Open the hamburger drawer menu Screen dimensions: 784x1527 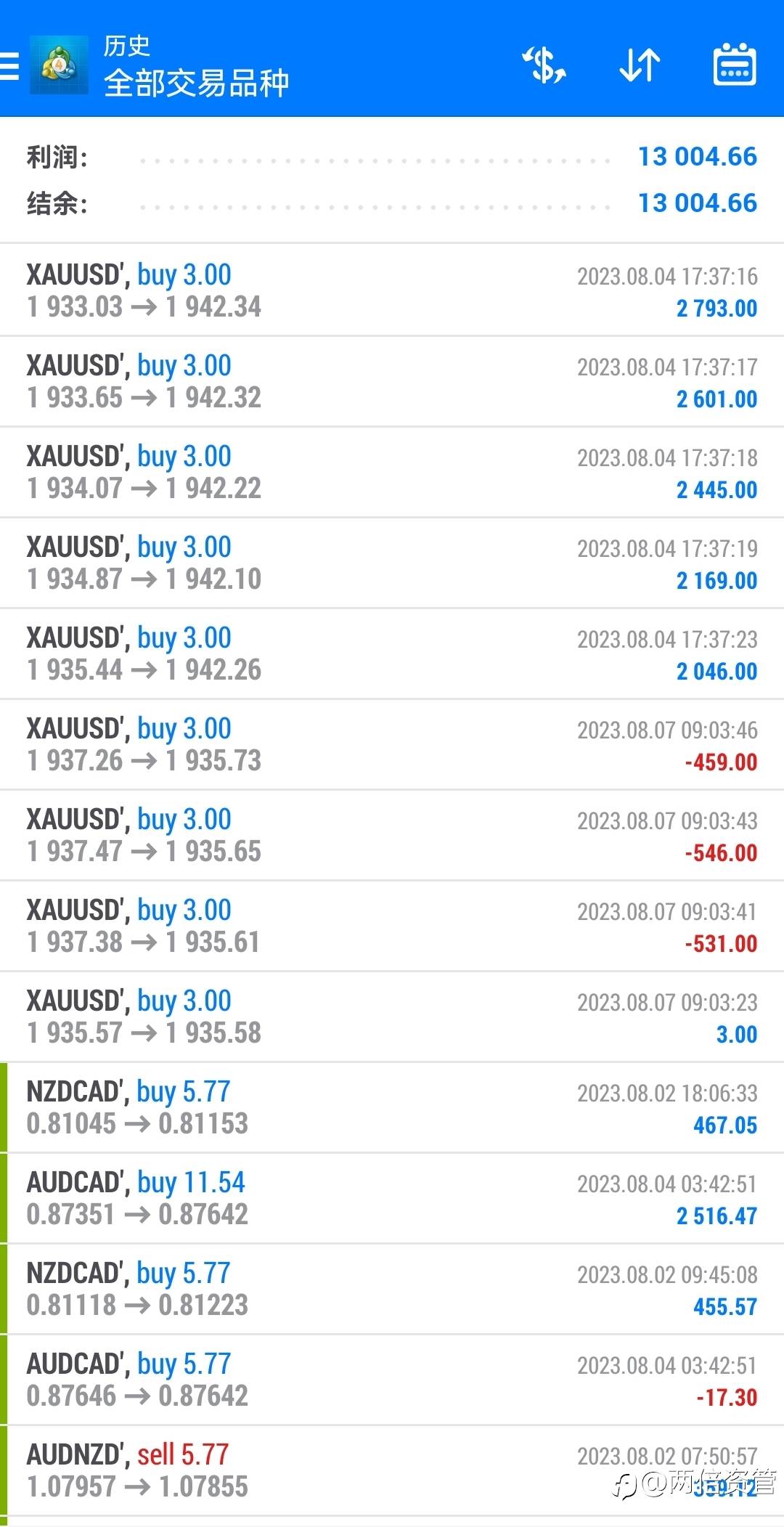(x=9, y=65)
